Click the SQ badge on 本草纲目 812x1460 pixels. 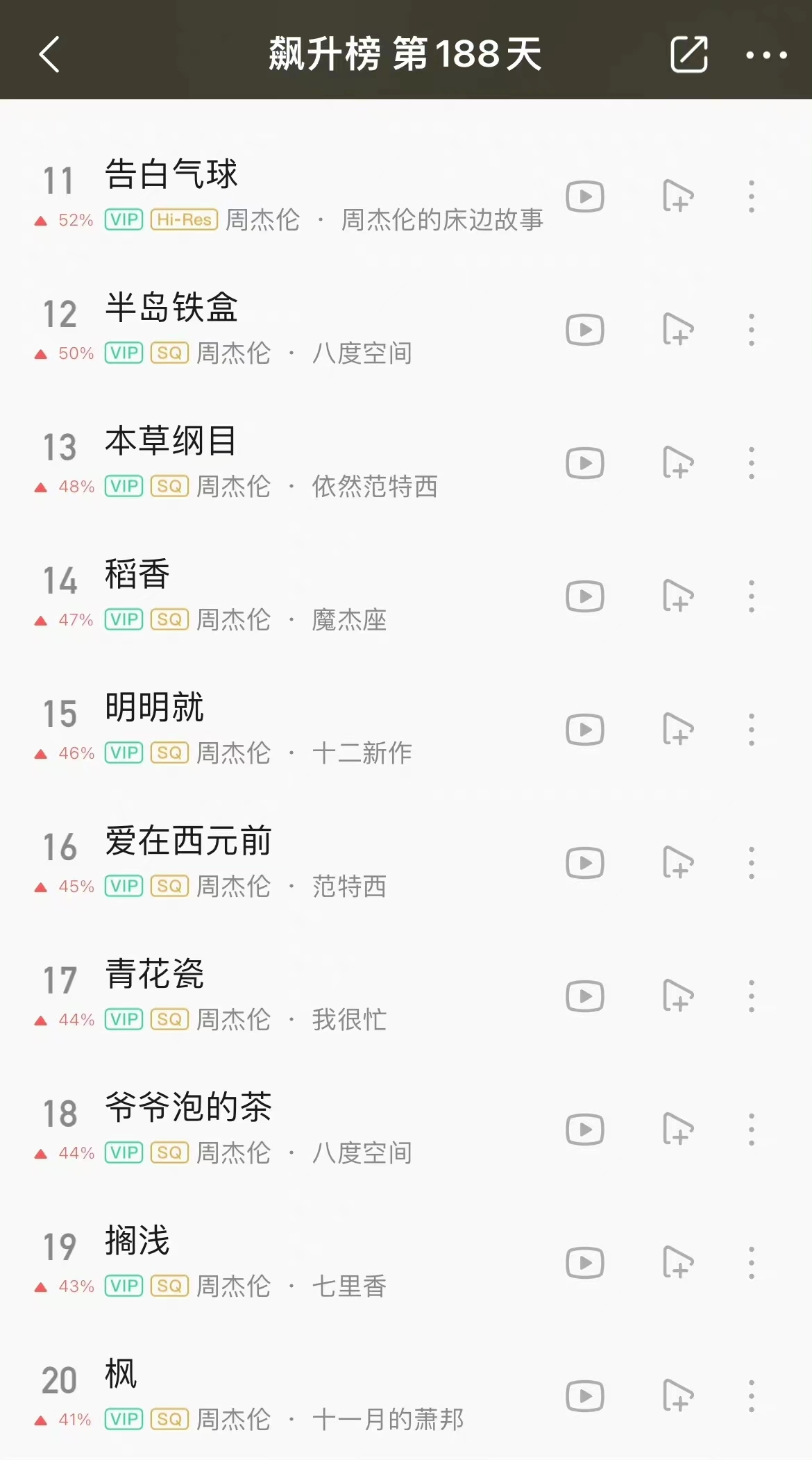click(x=169, y=487)
